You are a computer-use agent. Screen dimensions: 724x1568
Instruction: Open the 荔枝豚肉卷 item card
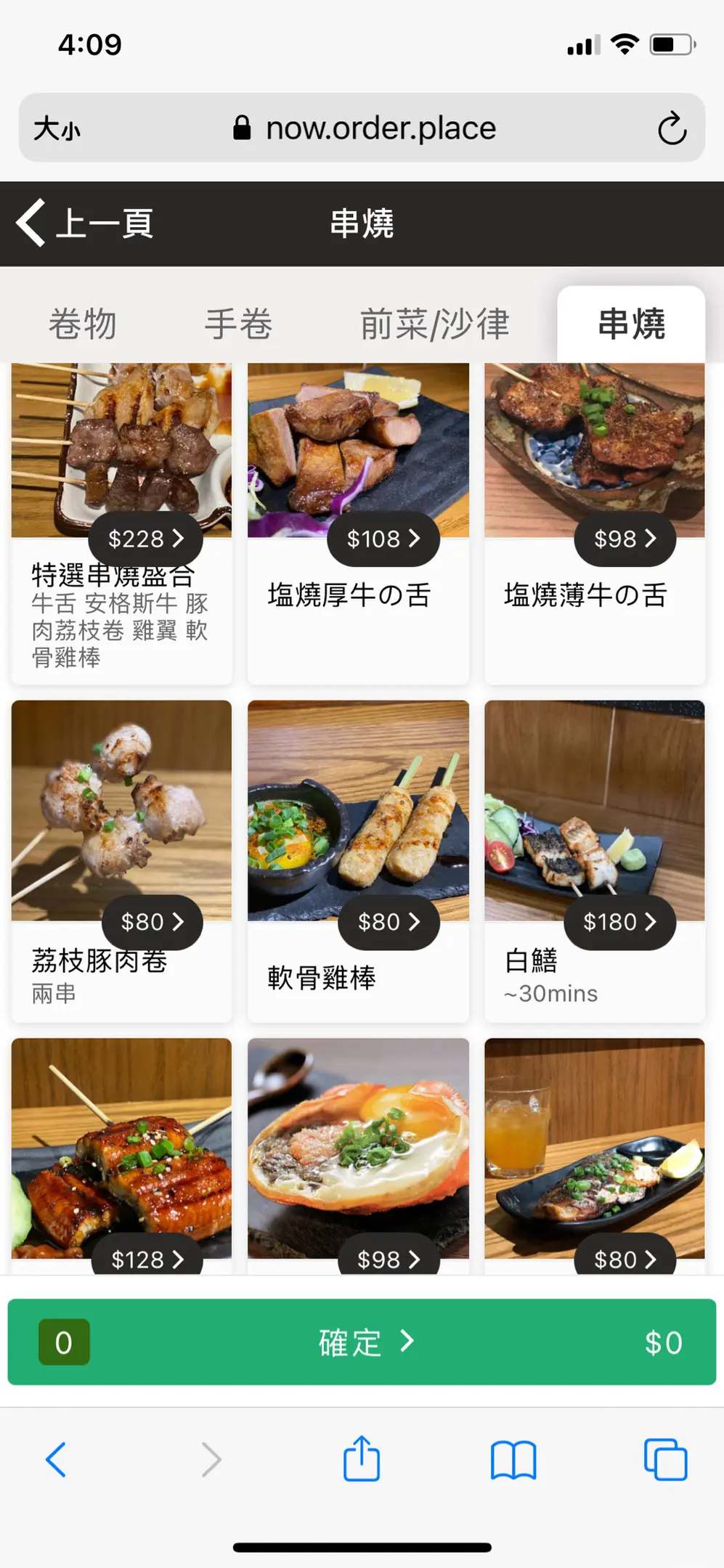[x=121, y=860]
